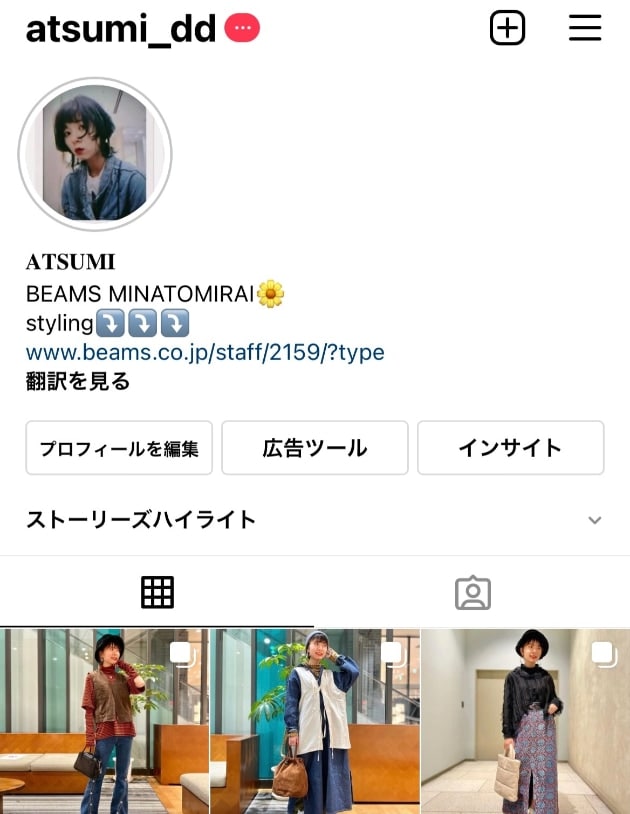Open the hamburger menu
The image size is (630, 814).
point(585,29)
